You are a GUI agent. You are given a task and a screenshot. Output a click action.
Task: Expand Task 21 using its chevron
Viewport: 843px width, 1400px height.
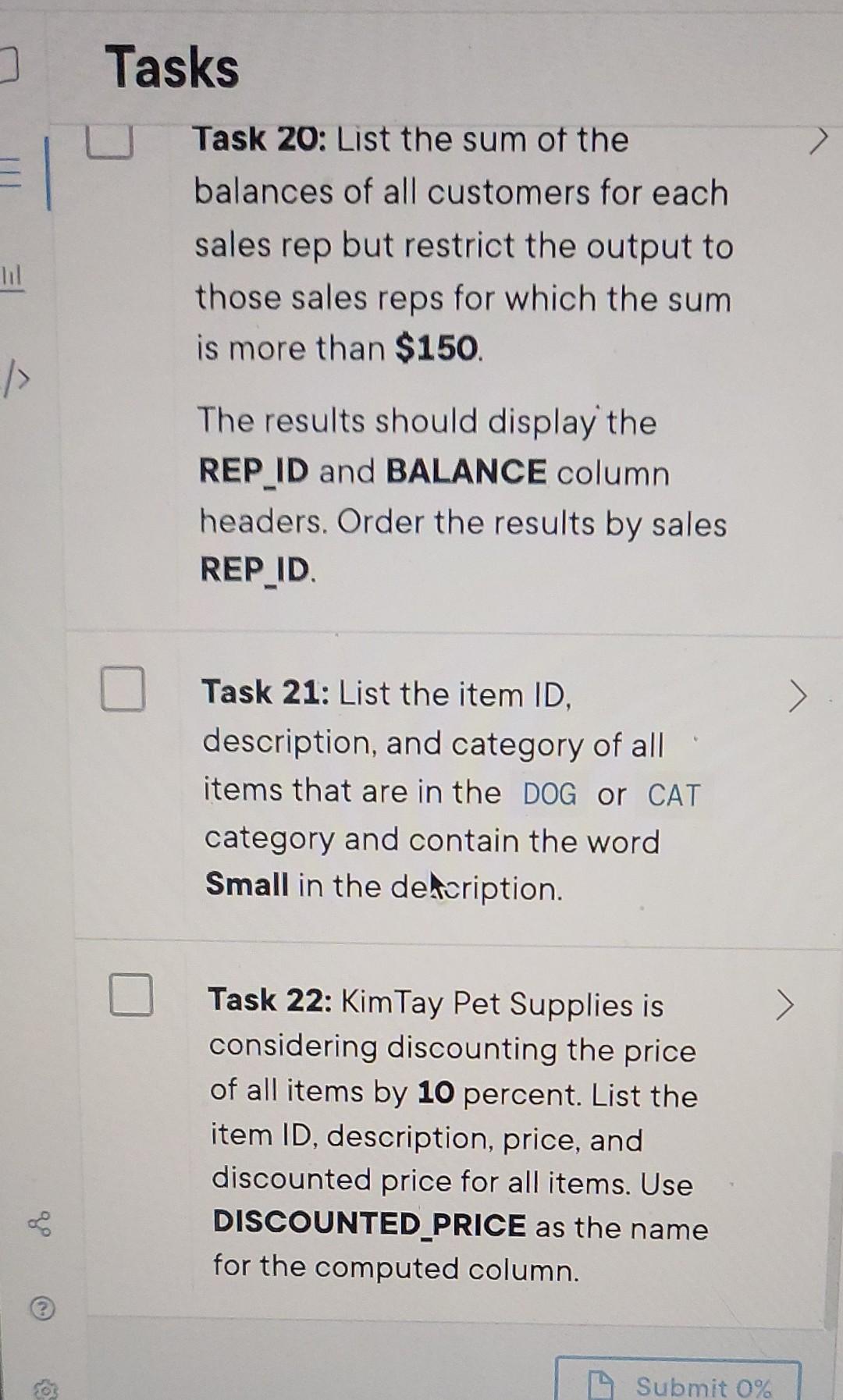[799, 697]
